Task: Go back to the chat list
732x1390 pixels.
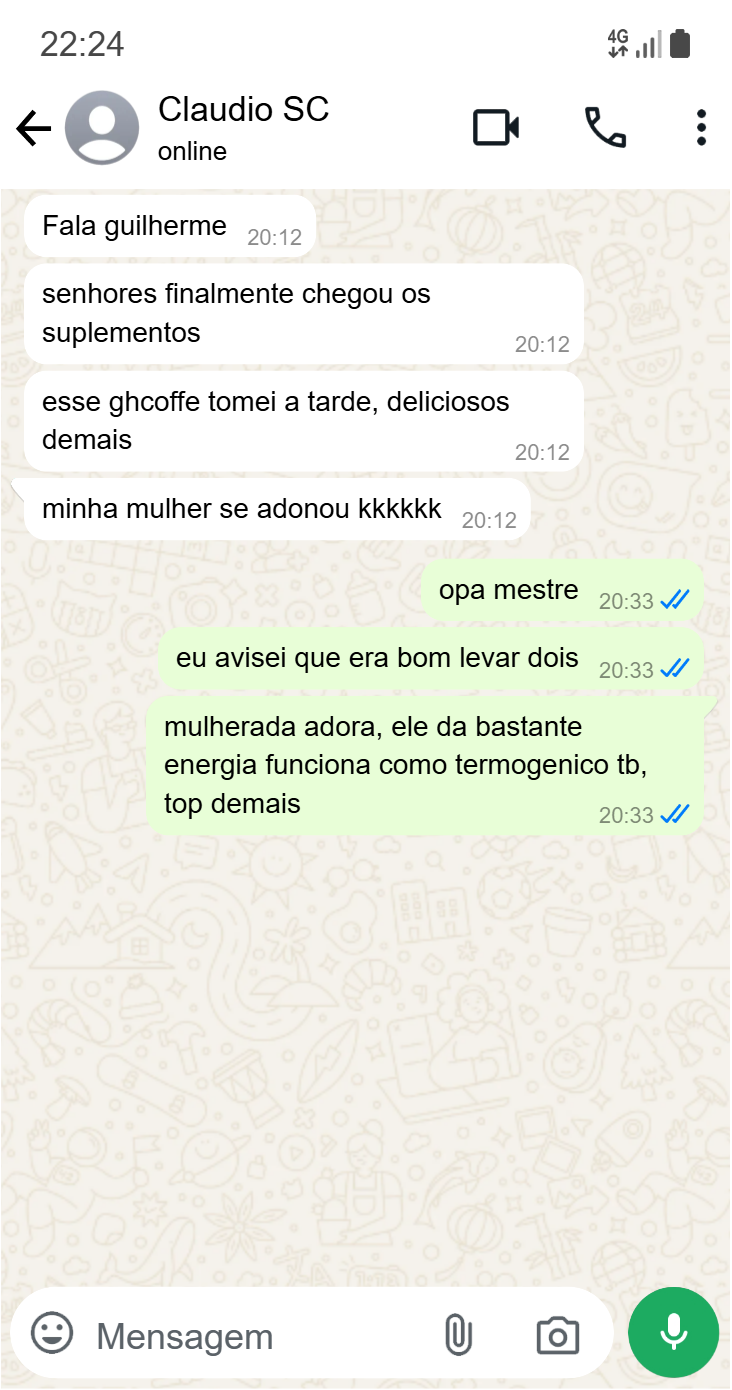Action: tap(33, 128)
